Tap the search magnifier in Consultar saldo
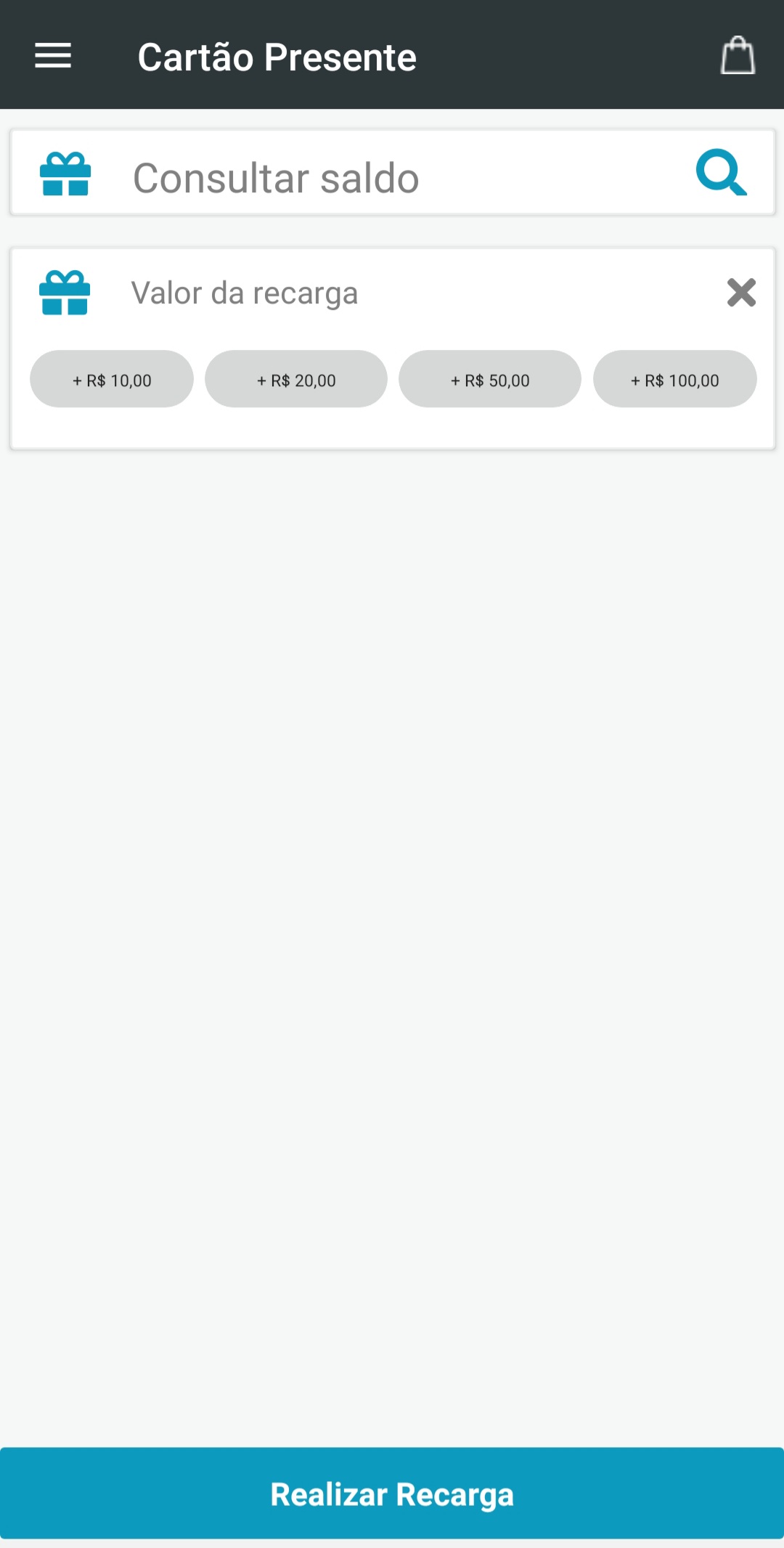 click(x=721, y=173)
